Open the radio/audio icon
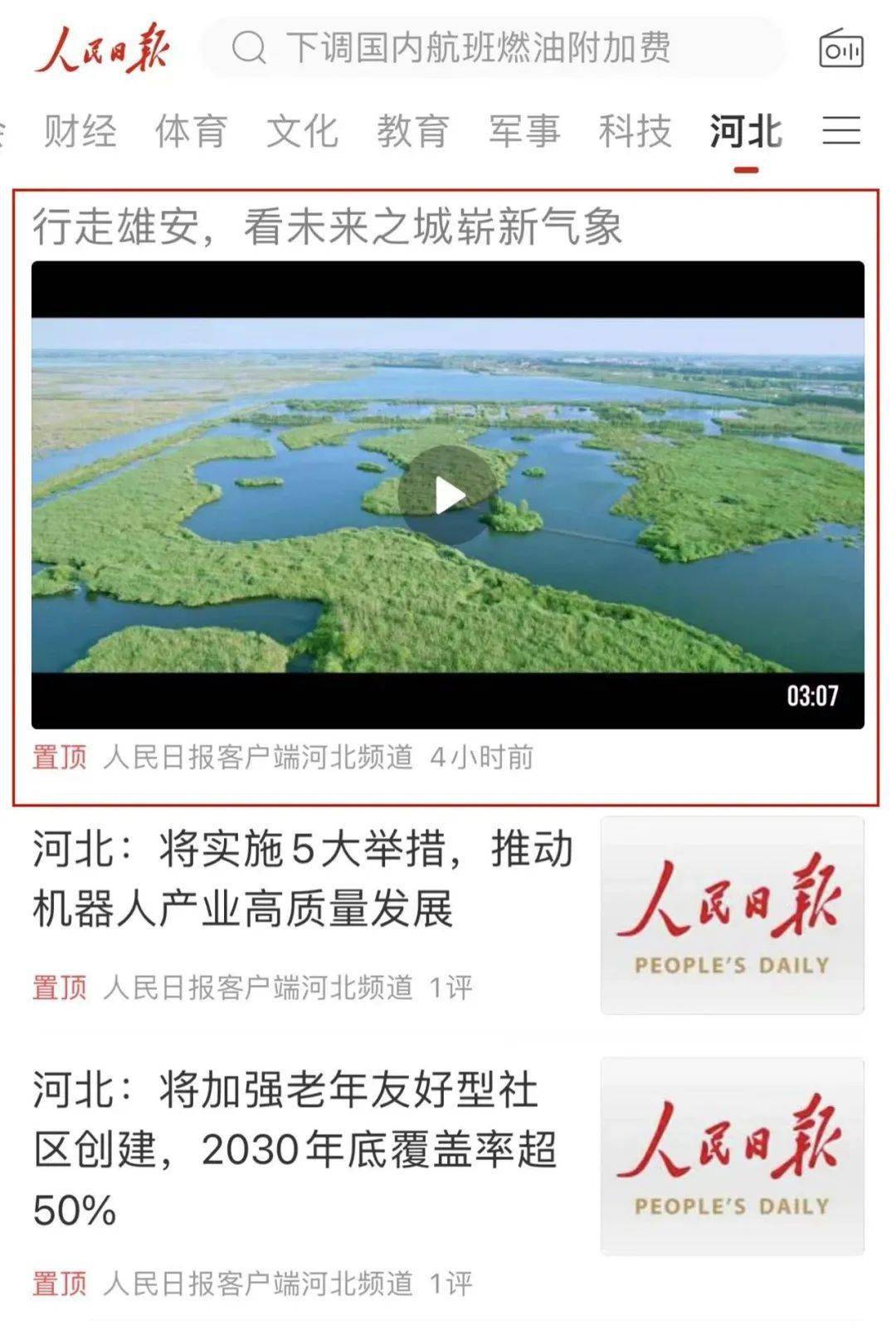Screen dimensions: 896x1340 tap(840, 48)
